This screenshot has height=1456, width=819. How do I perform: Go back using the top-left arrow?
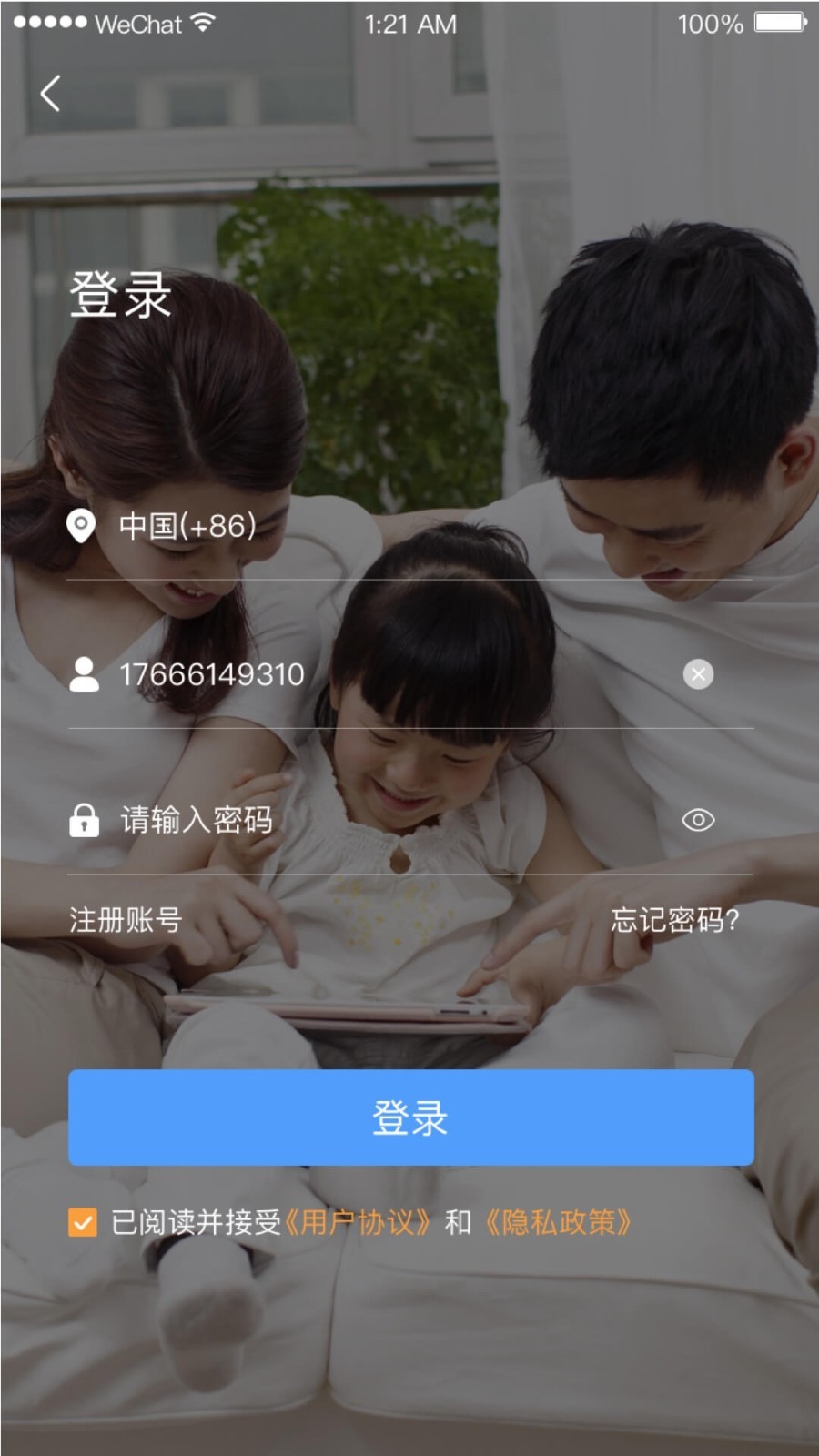50,93
